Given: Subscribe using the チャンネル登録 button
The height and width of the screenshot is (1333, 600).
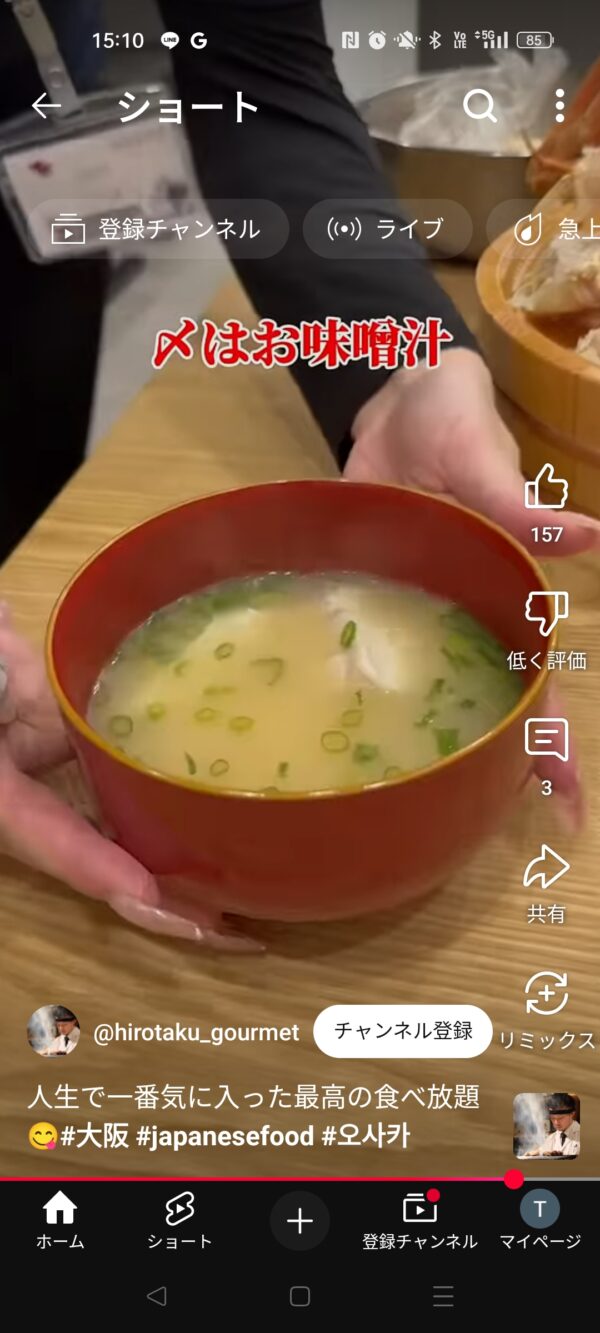Looking at the screenshot, I should (403, 1031).
